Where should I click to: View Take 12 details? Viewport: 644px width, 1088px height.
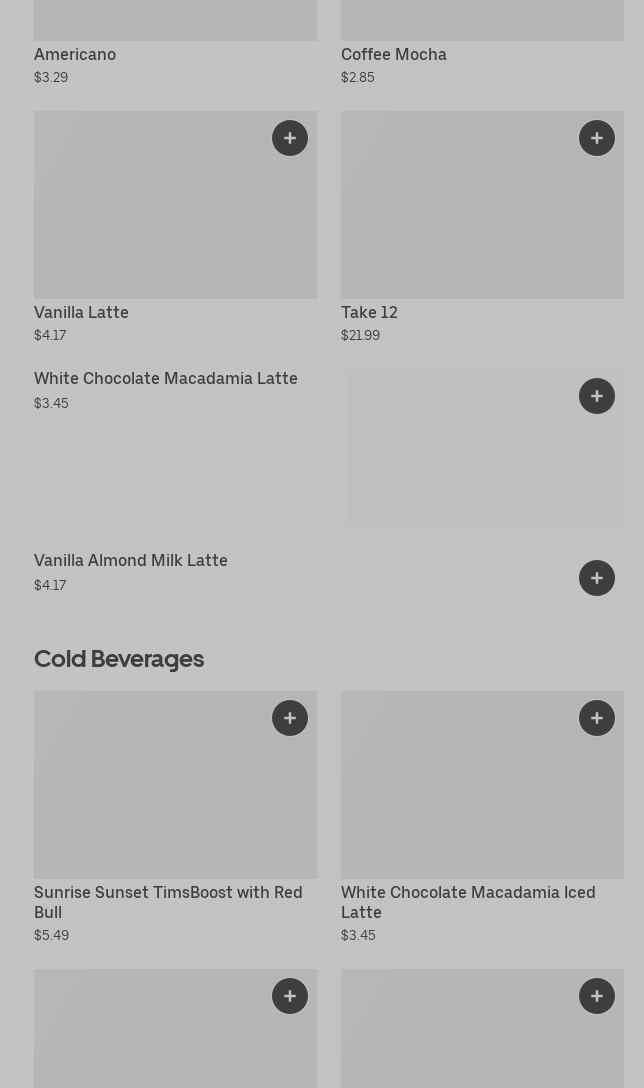tap(369, 312)
